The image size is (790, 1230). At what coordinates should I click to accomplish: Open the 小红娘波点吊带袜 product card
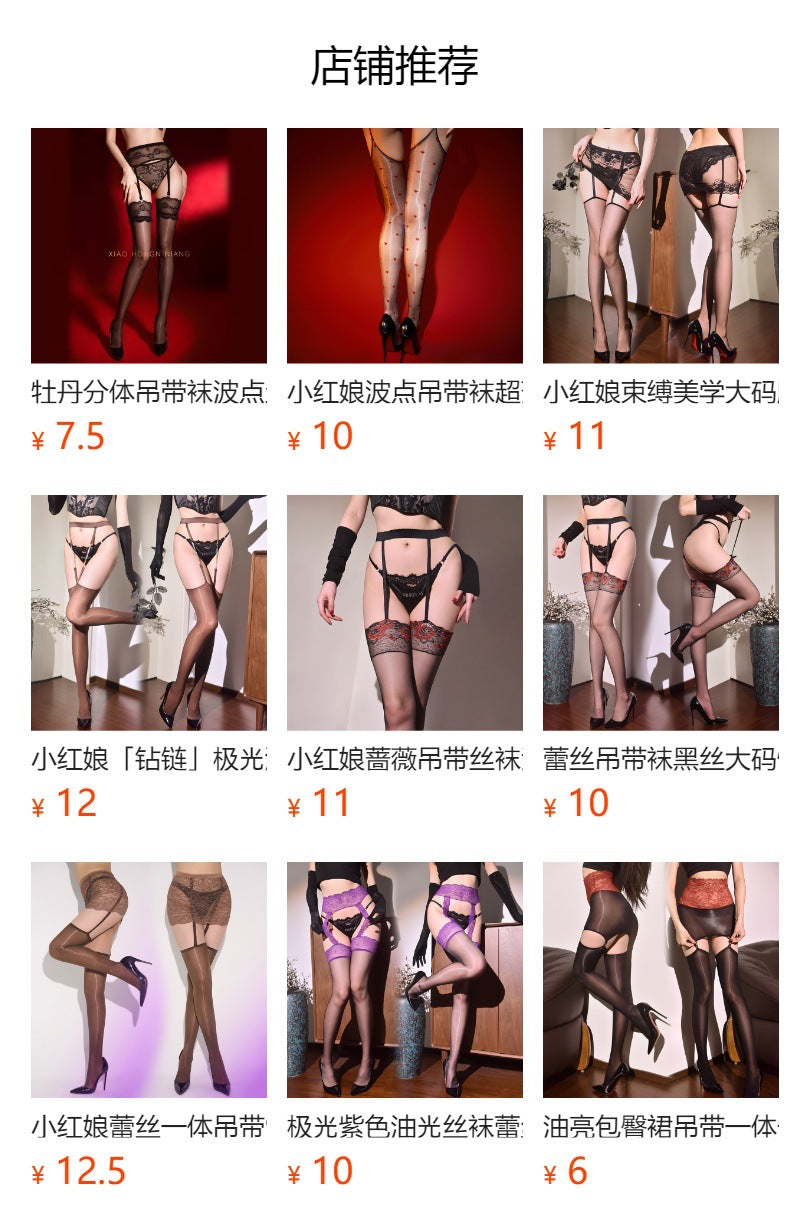pos(404,245)
